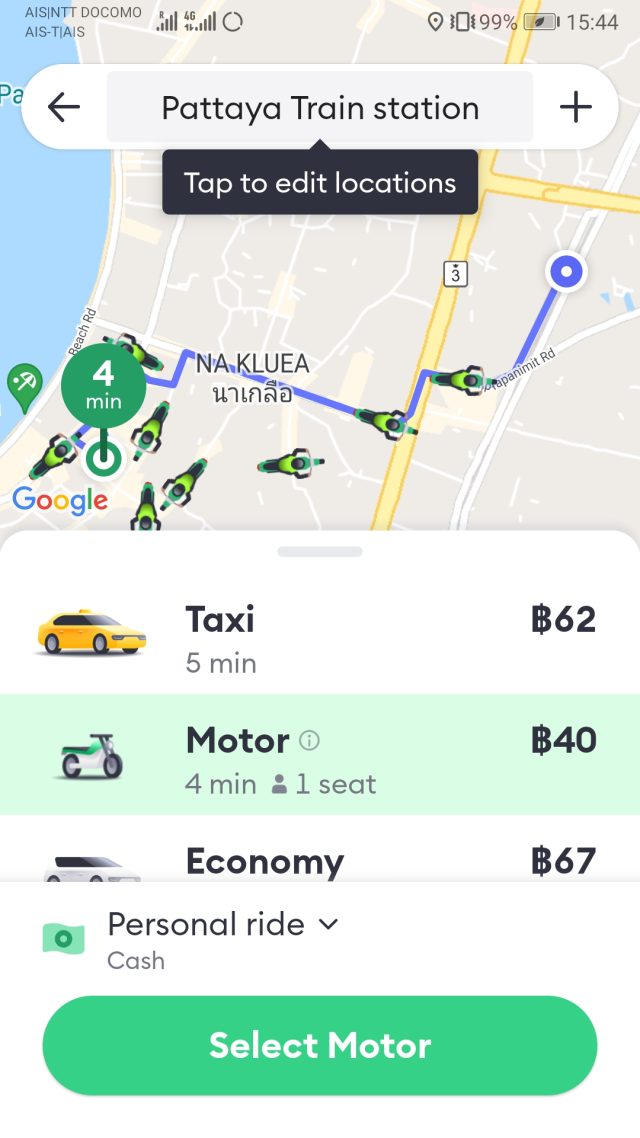Go back using the arrow icon
640x1138 pixels.
pos(64,108)
